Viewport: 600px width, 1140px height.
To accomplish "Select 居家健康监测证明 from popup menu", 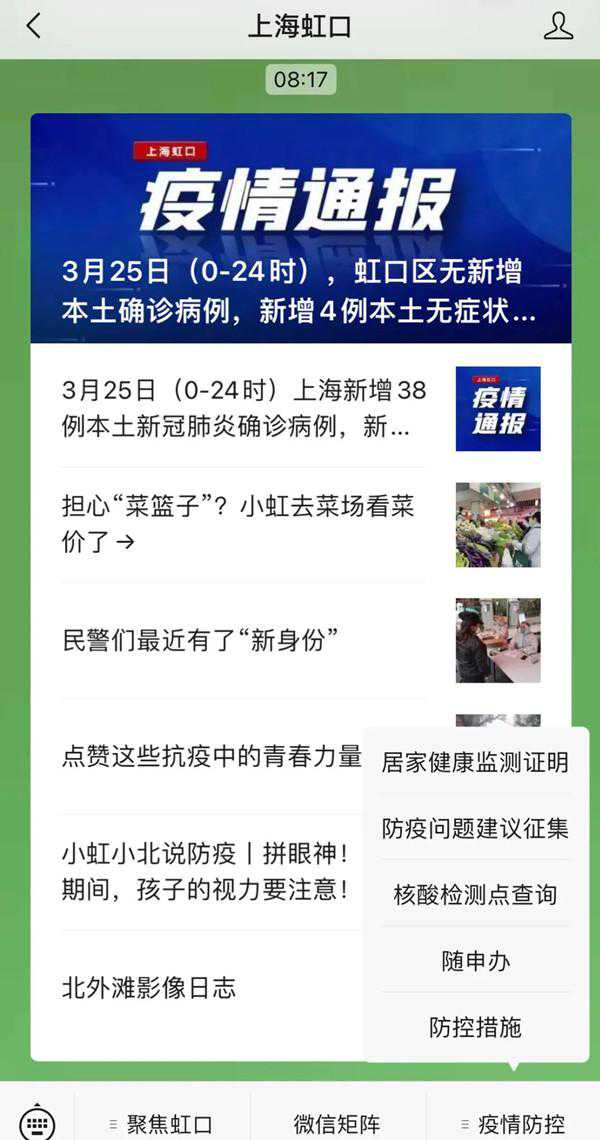I will click(x=475, y=763).
